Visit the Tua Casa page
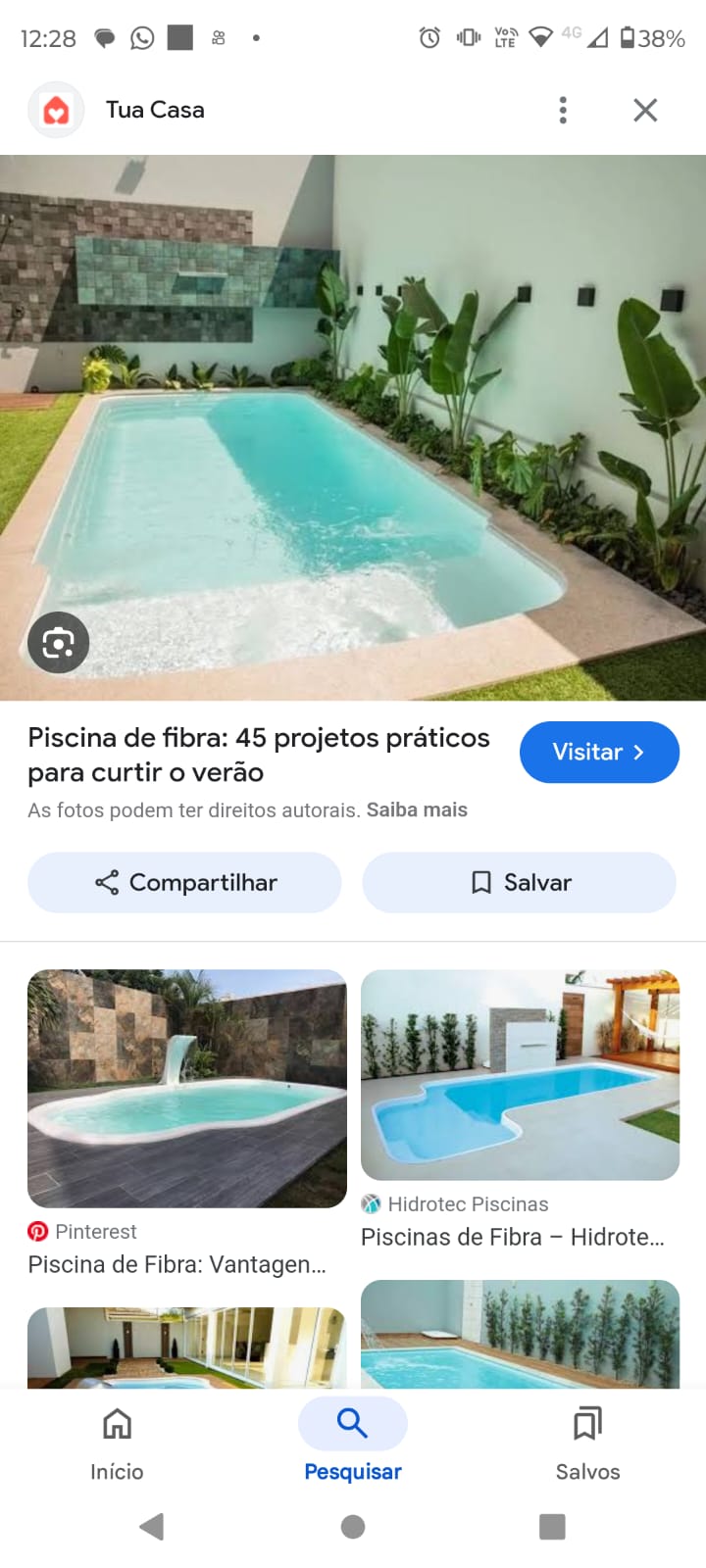Screen dimensions: 706x1568 click(599, 753)
